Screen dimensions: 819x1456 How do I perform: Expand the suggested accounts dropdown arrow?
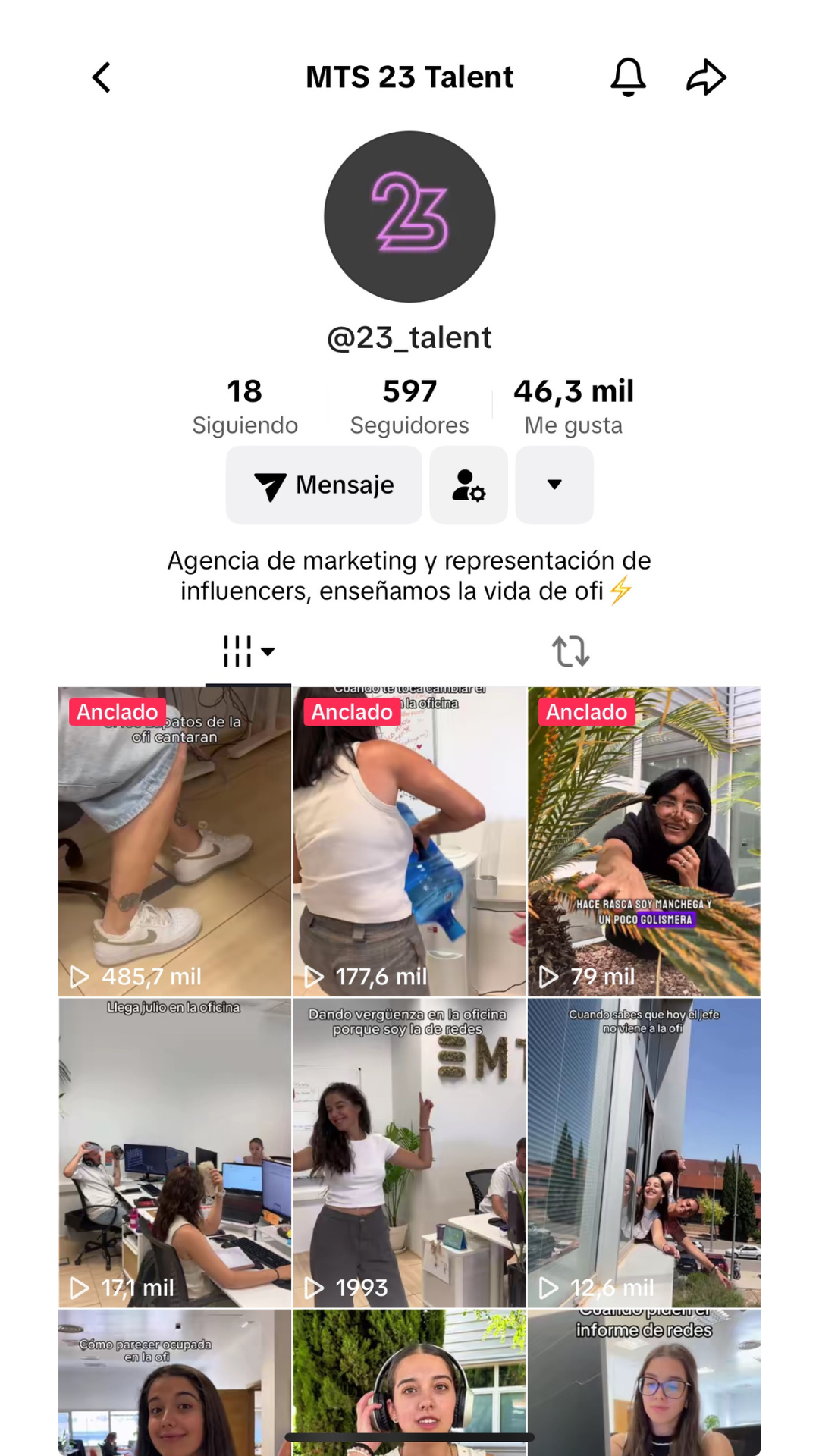[x=554, y=485]
